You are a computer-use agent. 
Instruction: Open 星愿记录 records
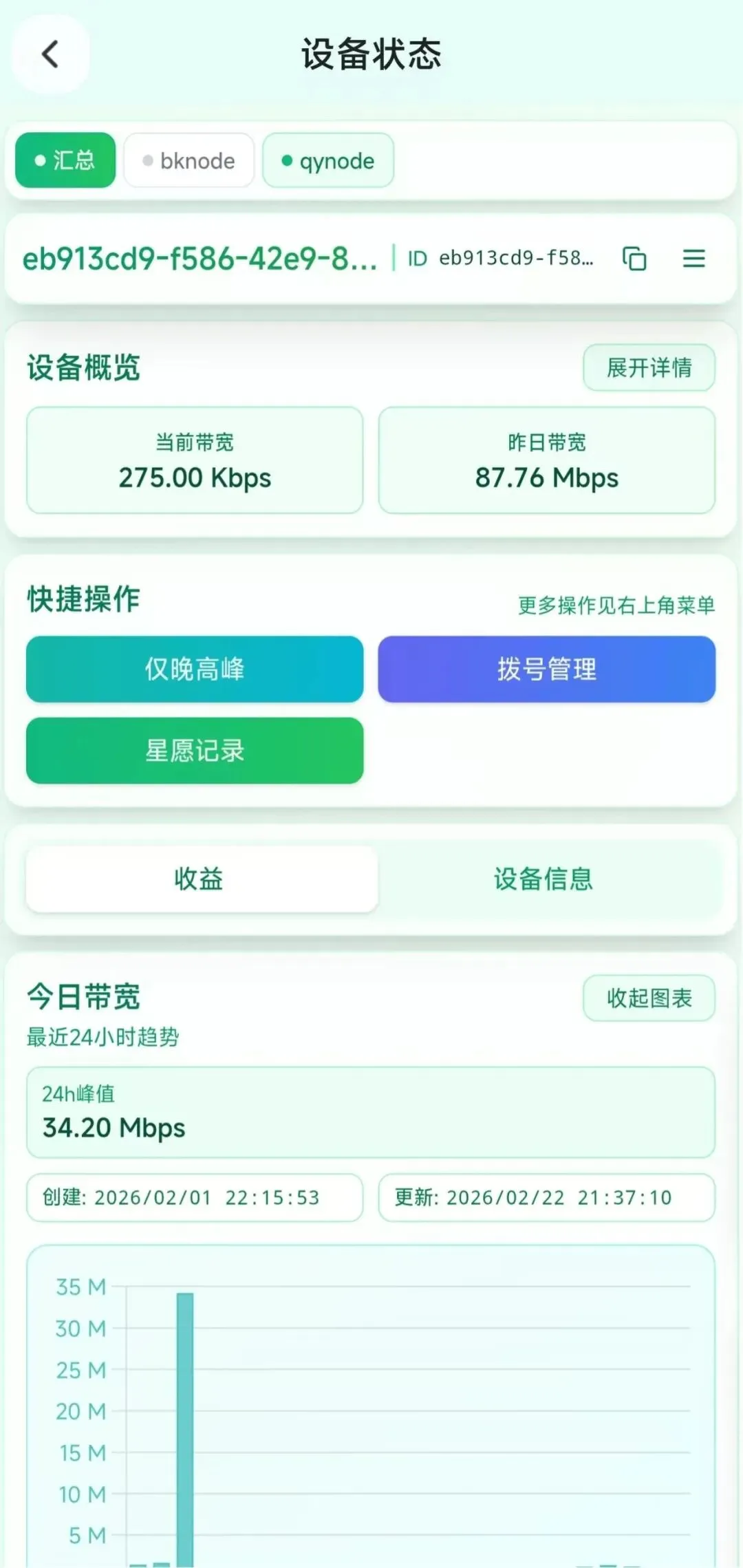(x=195, y=751)
